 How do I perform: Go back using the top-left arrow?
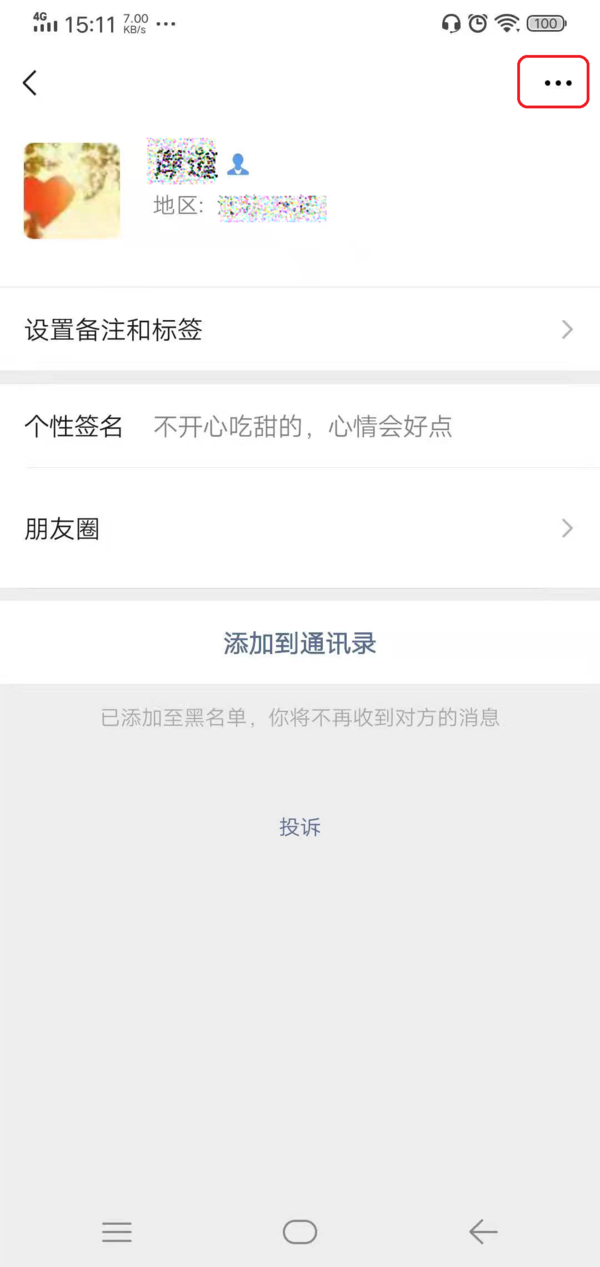click(x=30, y=83)
